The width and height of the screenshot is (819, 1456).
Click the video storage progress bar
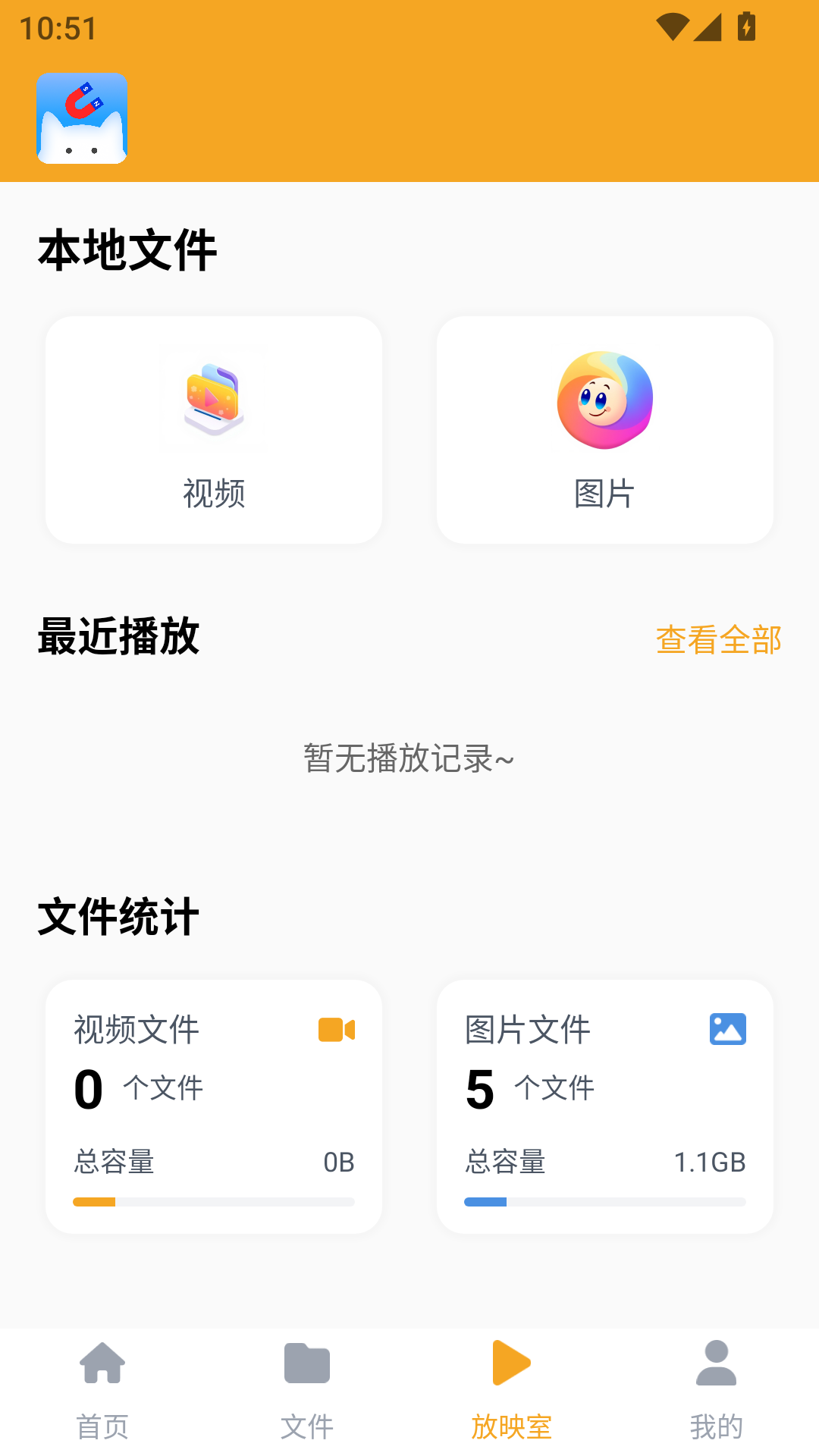click(214, 1201)
